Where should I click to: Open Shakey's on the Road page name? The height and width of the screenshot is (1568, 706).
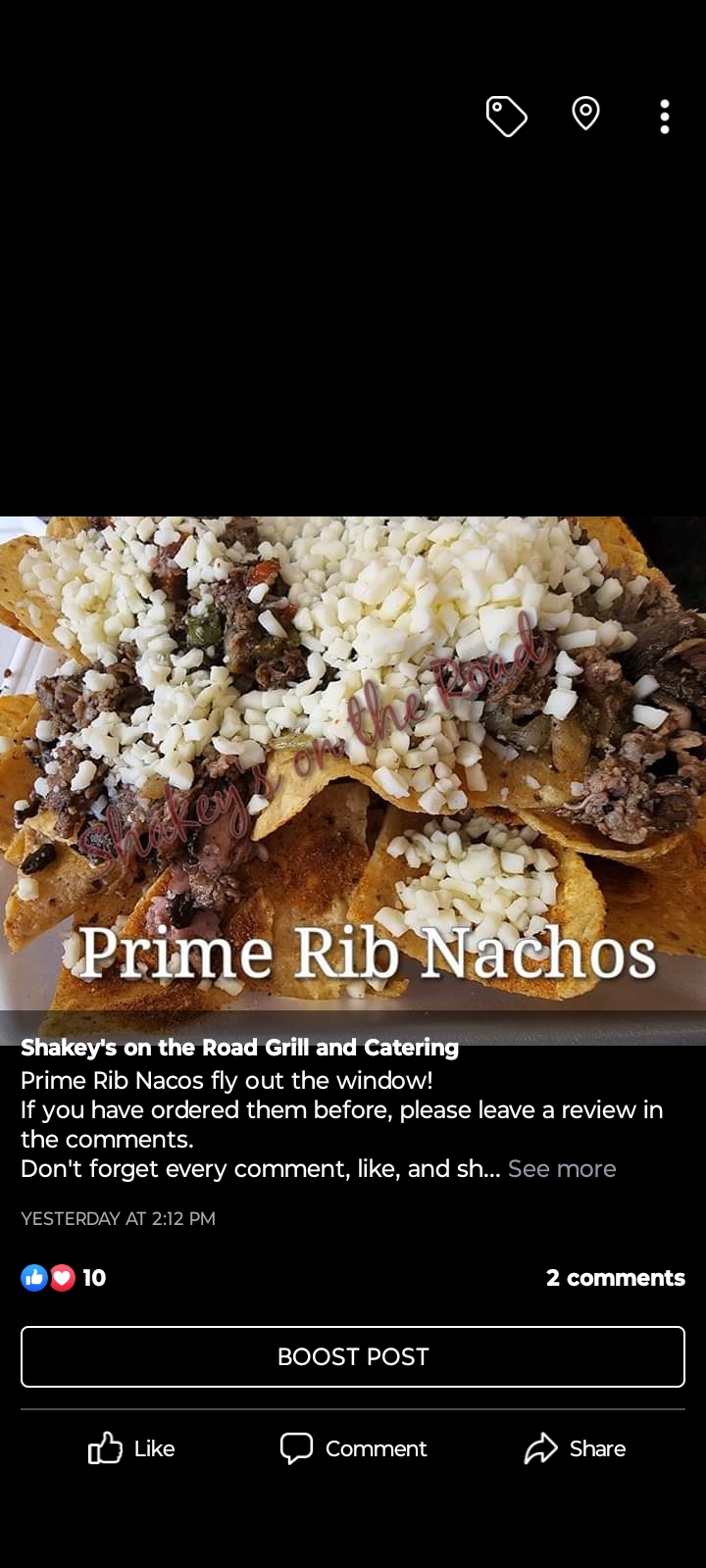[239, 1048]
